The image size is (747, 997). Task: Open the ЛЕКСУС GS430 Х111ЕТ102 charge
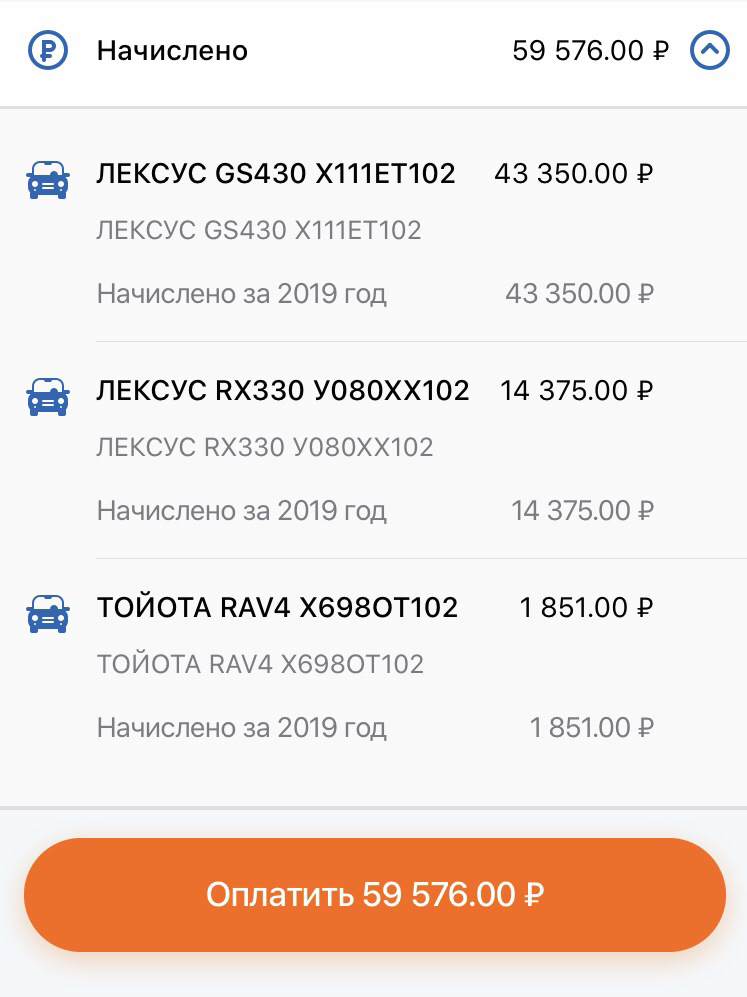276,175
